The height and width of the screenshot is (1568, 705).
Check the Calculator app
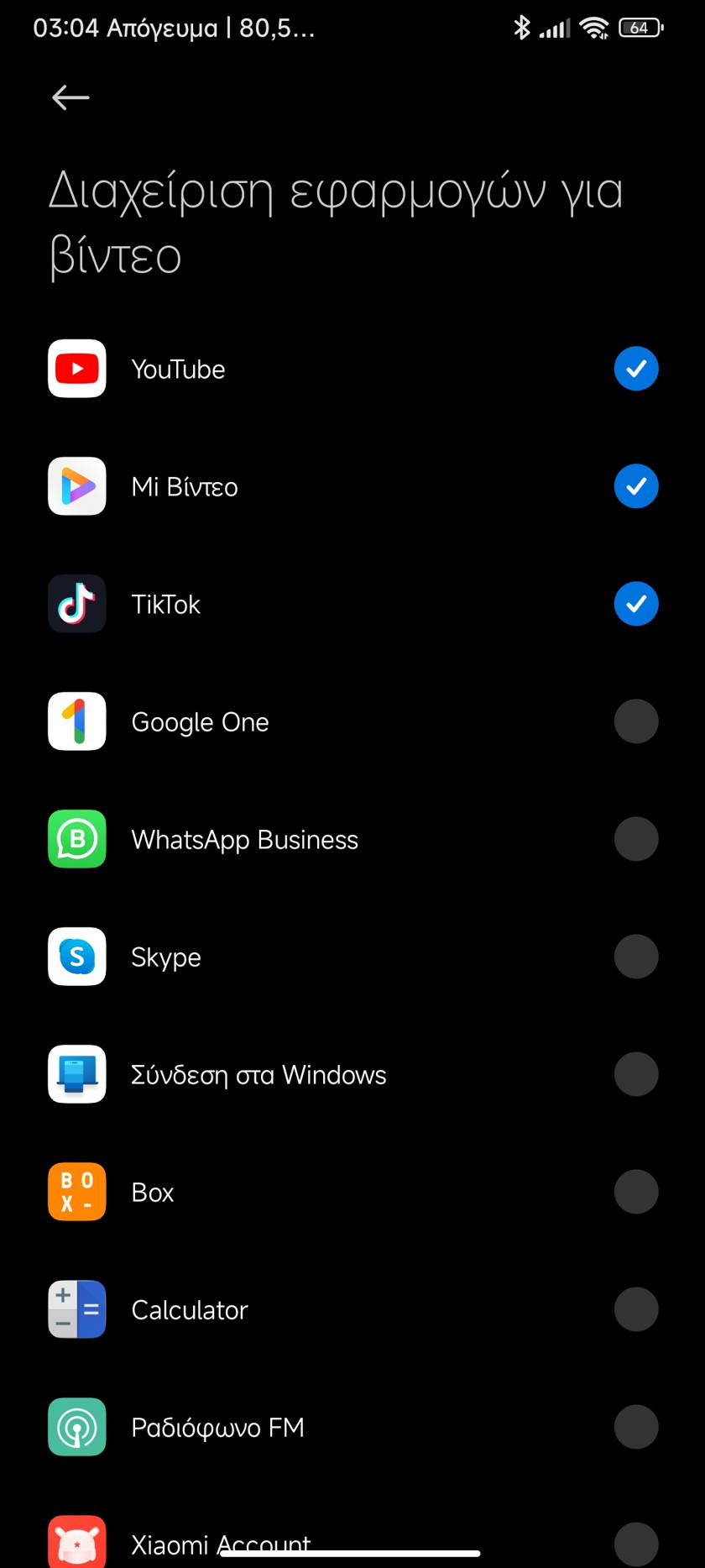[x=636, y=1309]
